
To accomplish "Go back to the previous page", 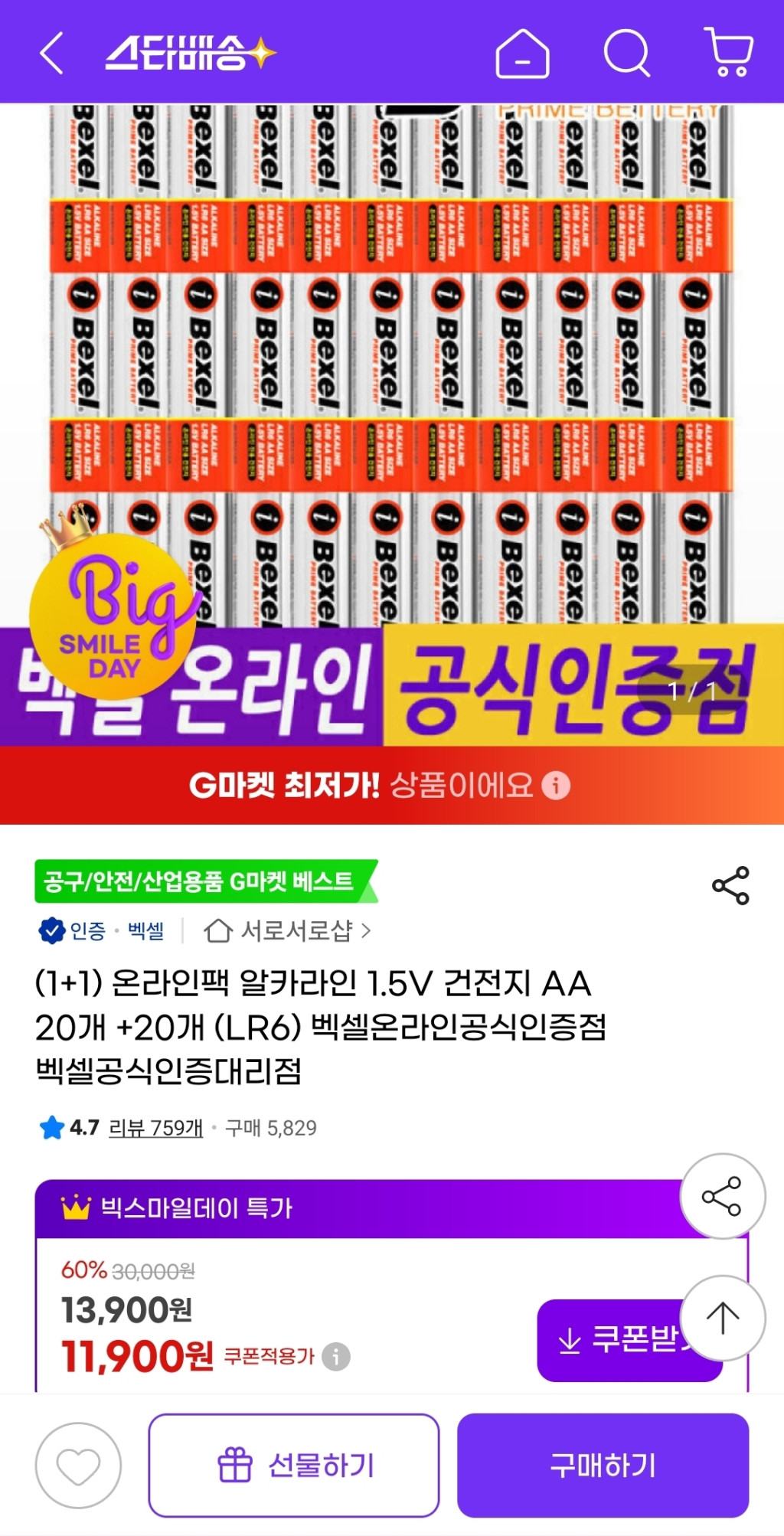I will tap(51, 54).
